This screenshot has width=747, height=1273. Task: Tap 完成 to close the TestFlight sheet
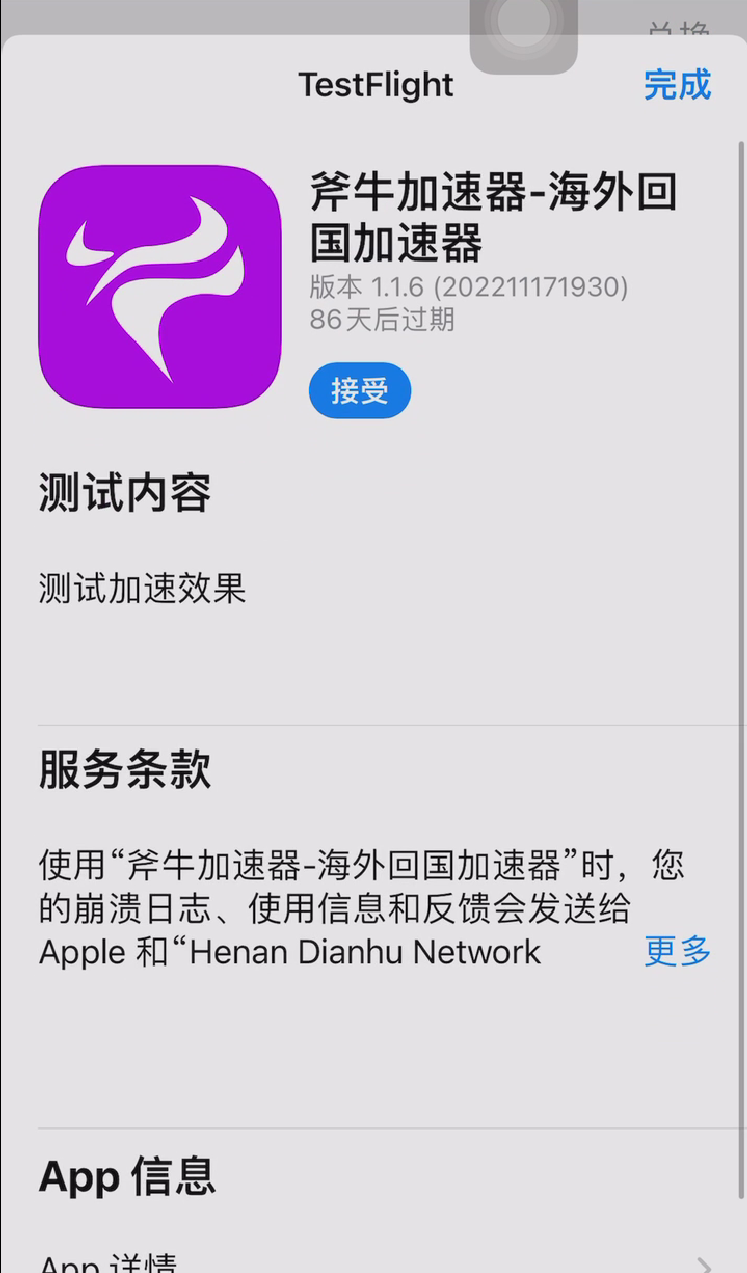tap(677, 85)
